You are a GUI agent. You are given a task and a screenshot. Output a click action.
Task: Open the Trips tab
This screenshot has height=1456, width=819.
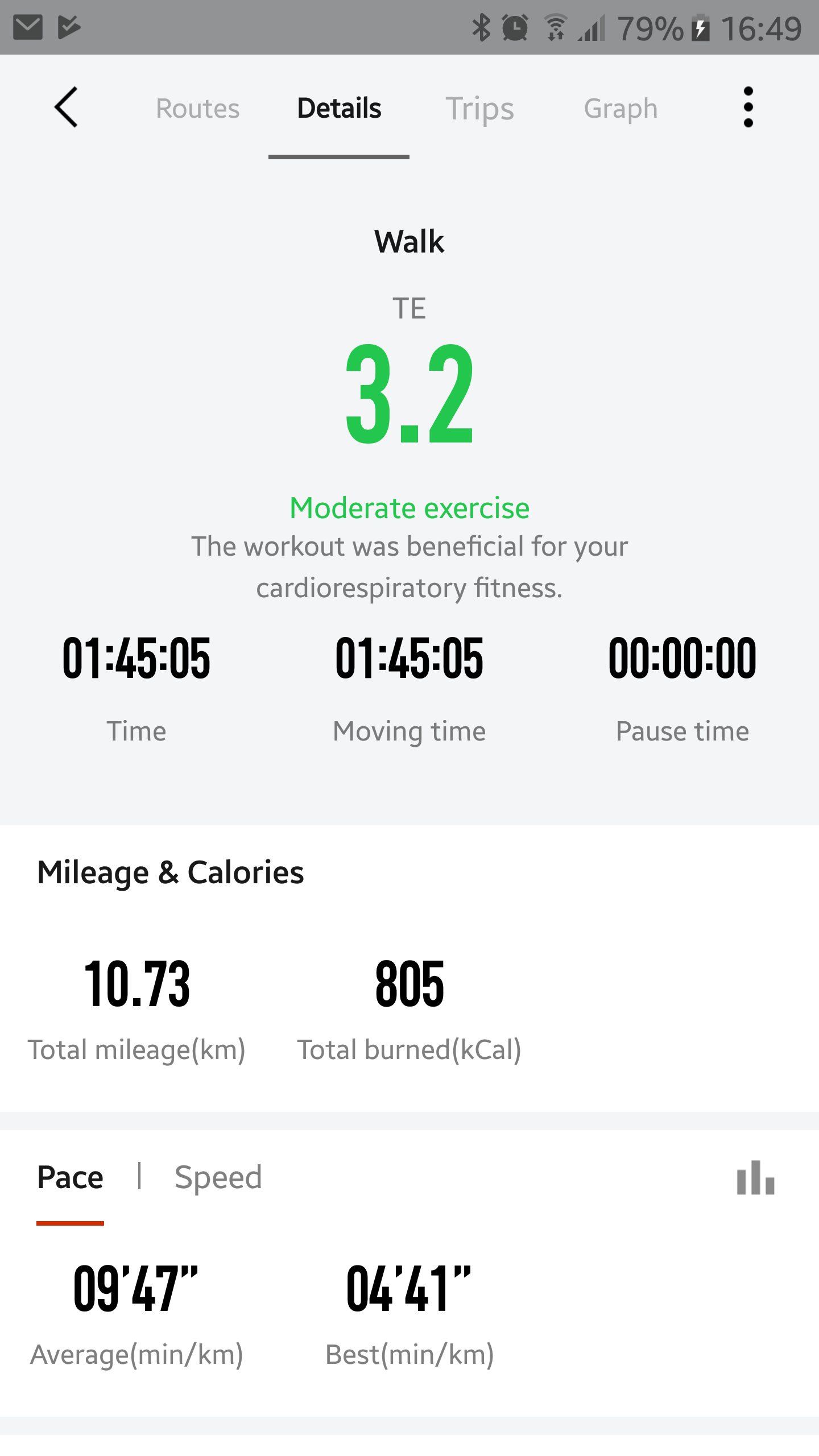[479, 109]
